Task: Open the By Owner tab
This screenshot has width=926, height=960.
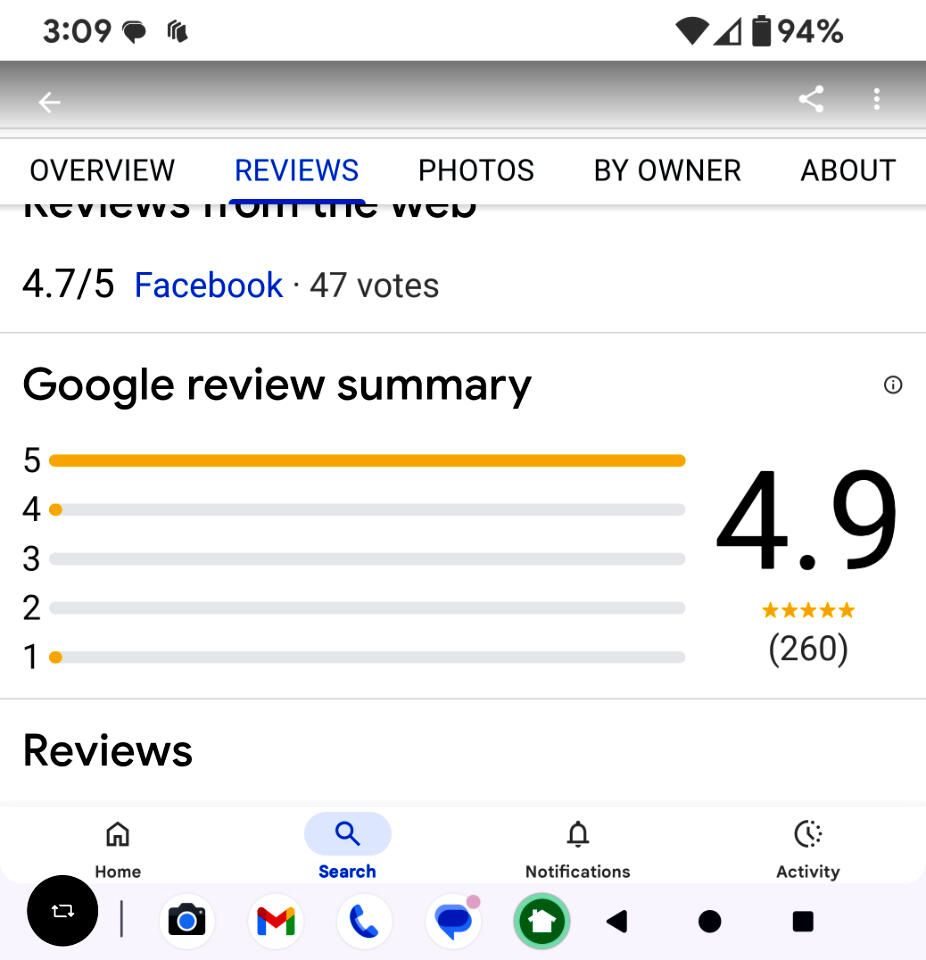Action: [667, 171]
